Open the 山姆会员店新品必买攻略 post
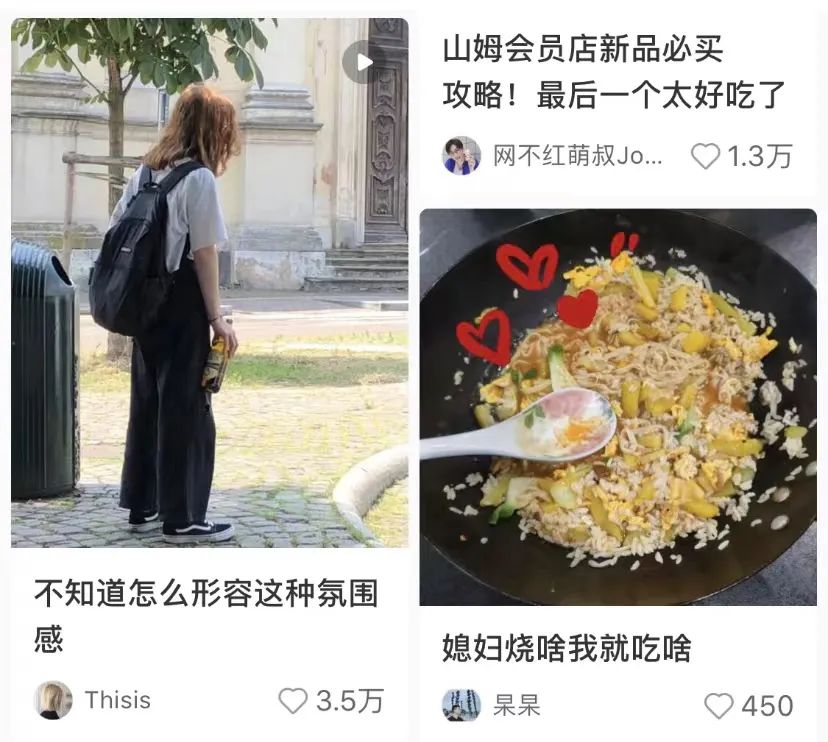Viewport: 828px width, 742px height. (x=613, y=72)
